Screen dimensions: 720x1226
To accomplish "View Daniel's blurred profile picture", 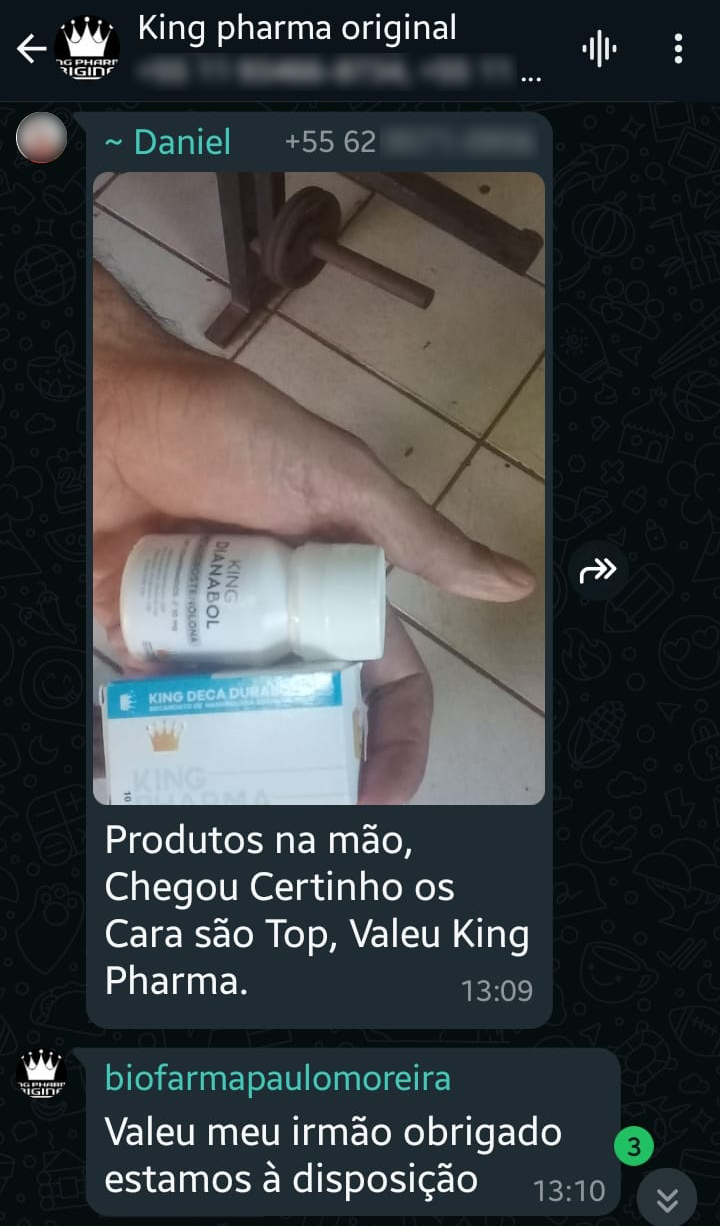I will pyautogui.click(x=42, y=138).
